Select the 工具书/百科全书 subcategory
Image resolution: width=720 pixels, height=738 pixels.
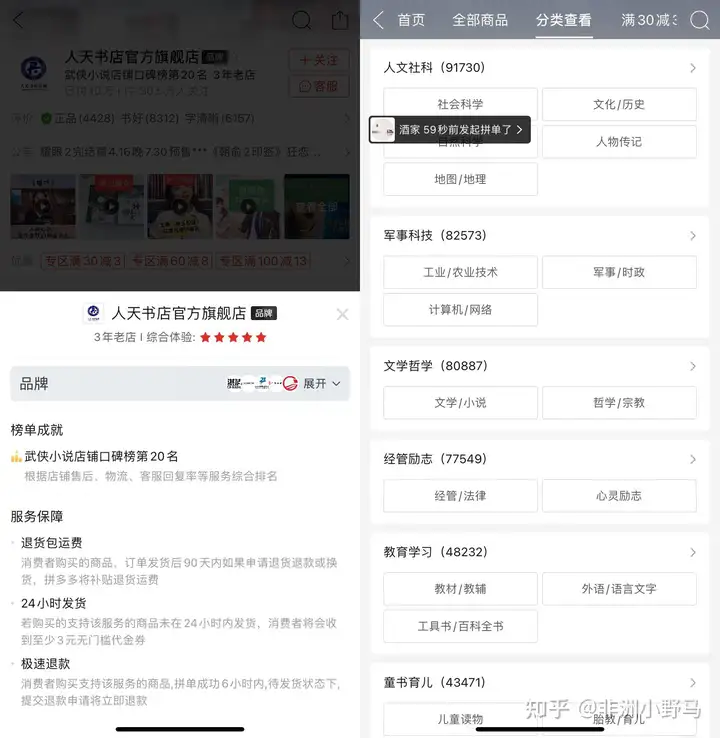coord(460,626)
